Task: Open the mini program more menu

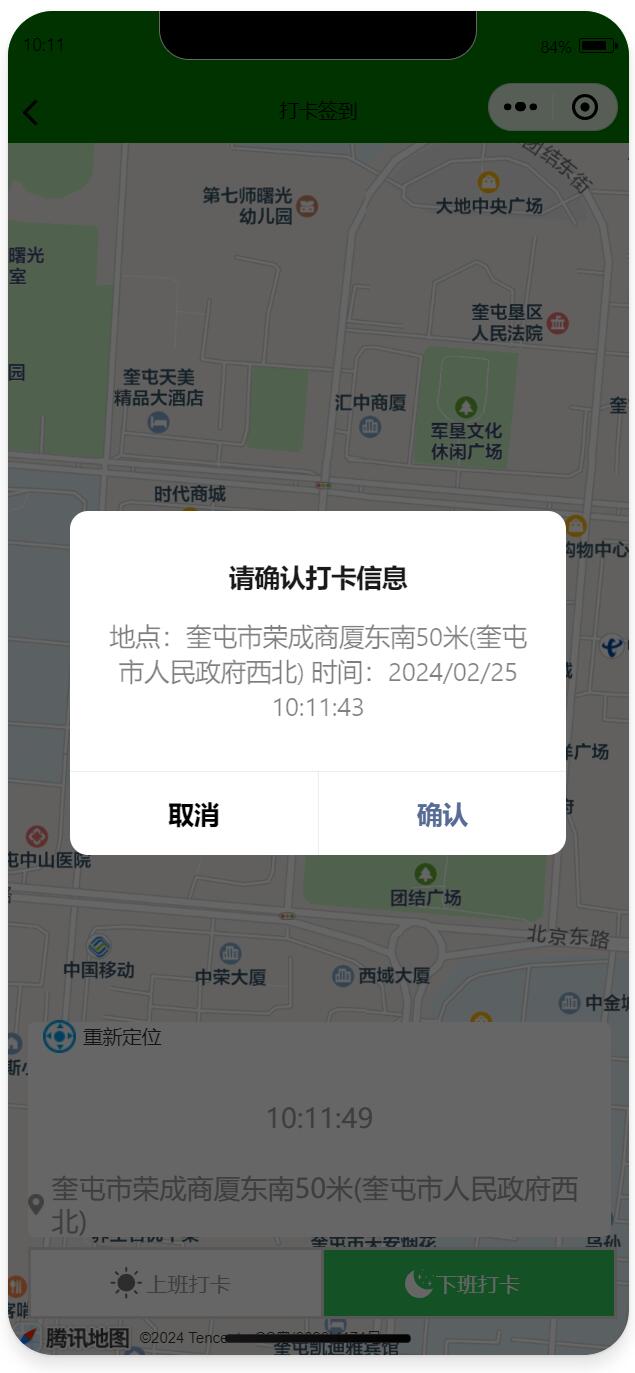Action: [520, 107]
